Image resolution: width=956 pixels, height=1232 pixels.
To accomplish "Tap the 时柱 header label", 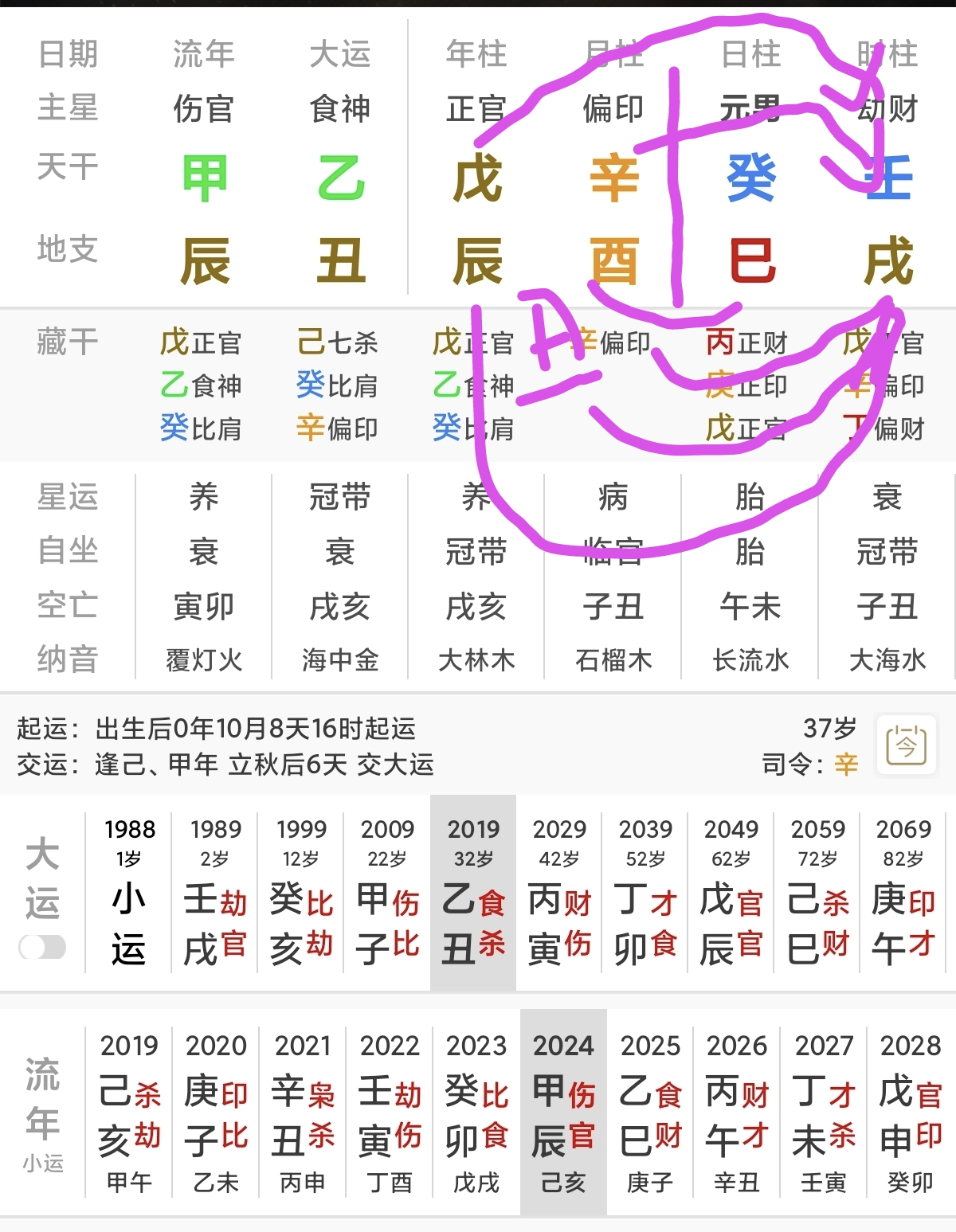I will tap(887, 54).
